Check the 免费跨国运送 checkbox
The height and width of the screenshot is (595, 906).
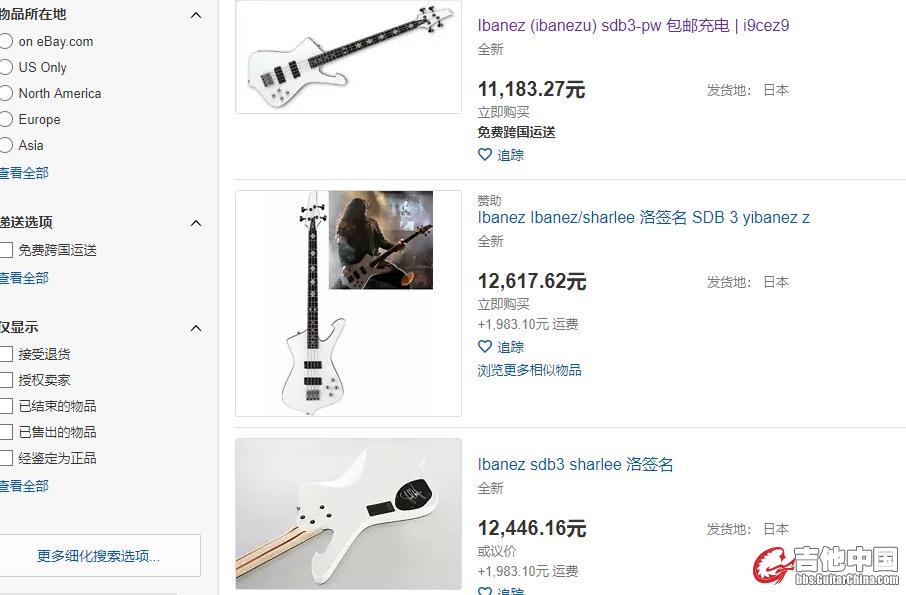tap(6, 250)
